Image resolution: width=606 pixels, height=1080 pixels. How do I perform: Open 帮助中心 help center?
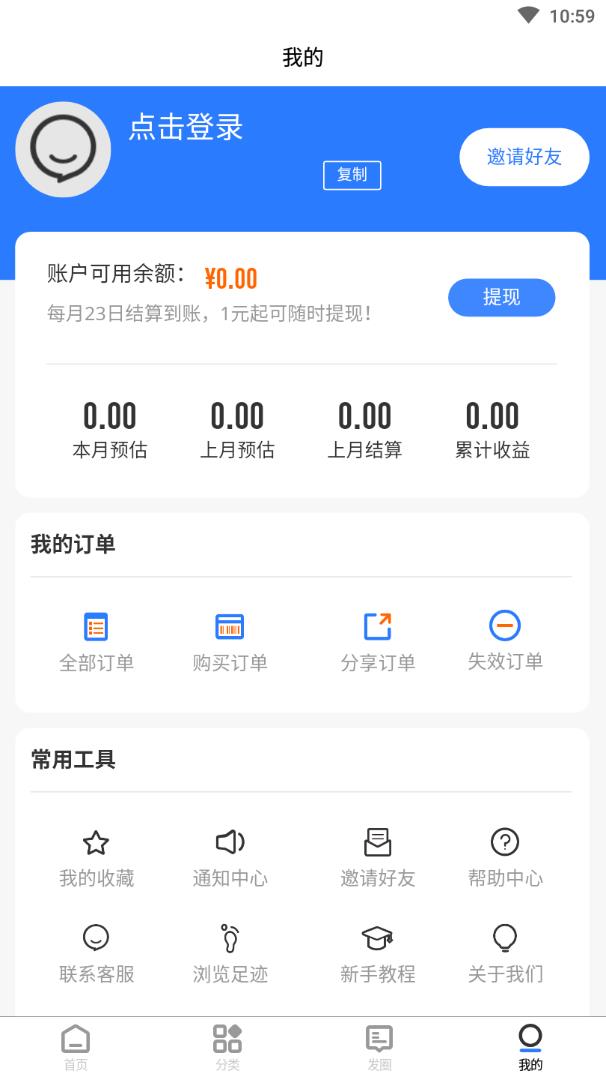coord(505,858)
